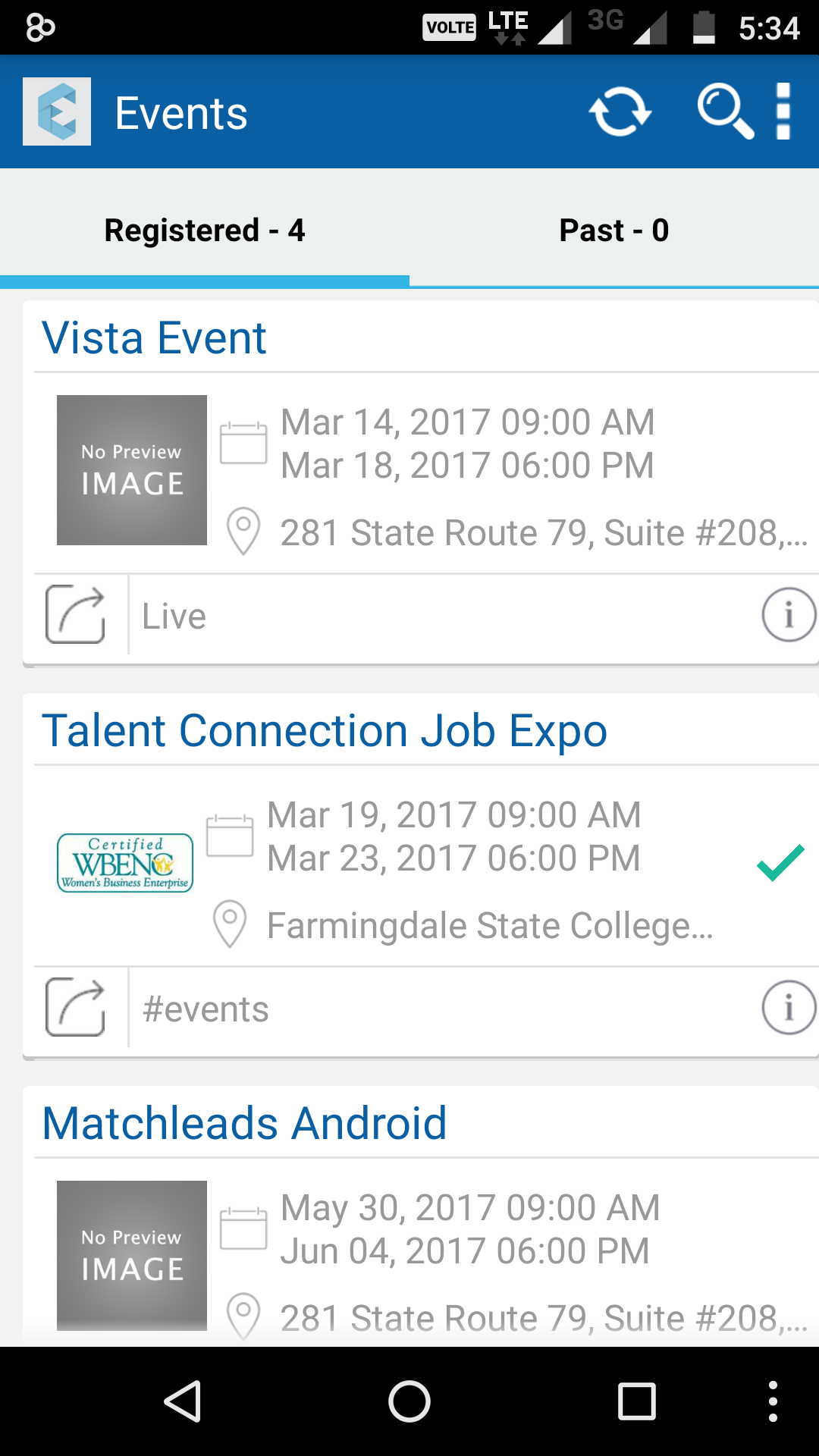The image size is (819, 1456).
Task: Show info for Talent Connection Job Expo
Action: point(788,1007)
